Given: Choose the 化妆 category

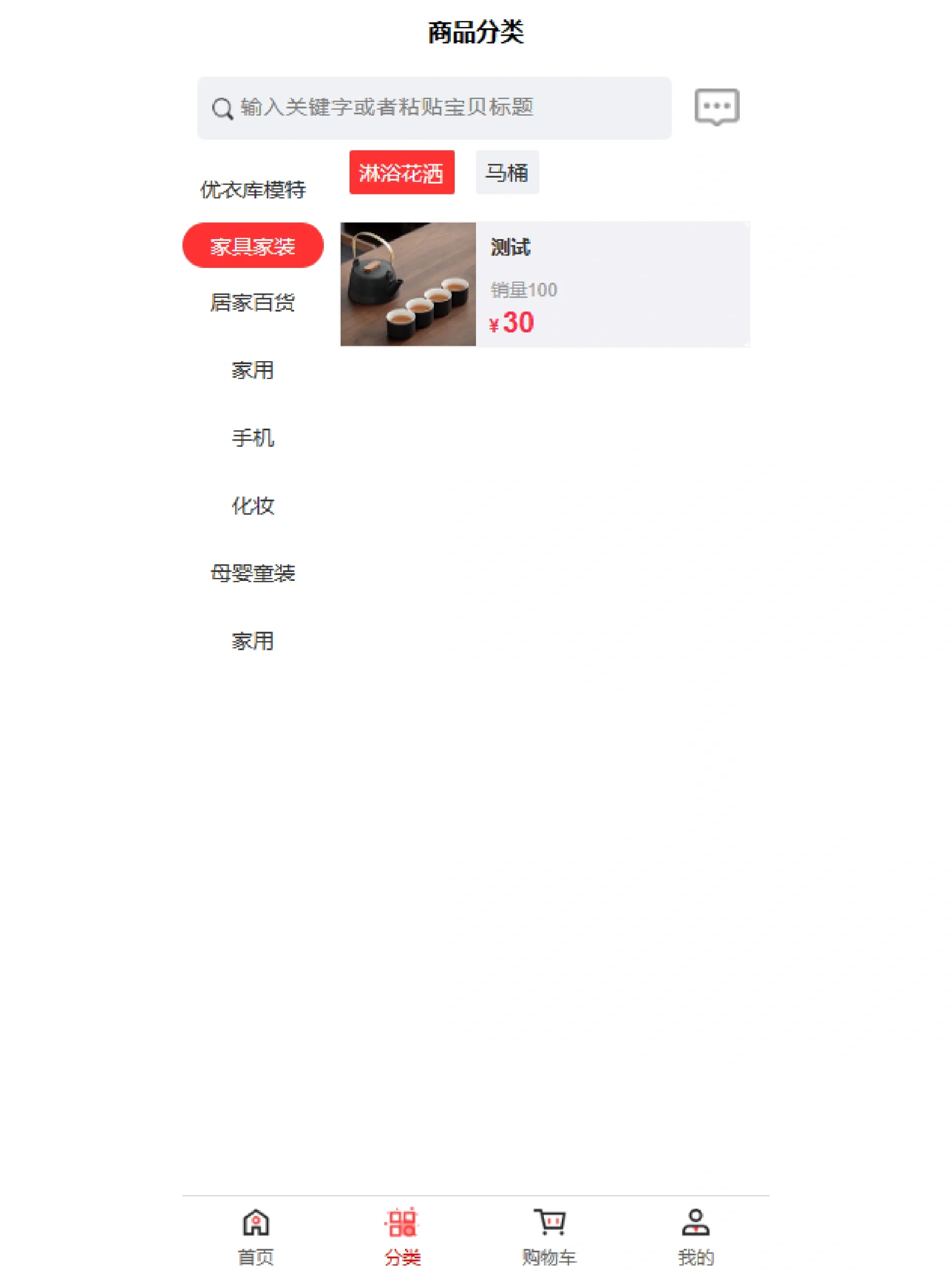Looking at the screenshot, I should (x=252, y=506).
